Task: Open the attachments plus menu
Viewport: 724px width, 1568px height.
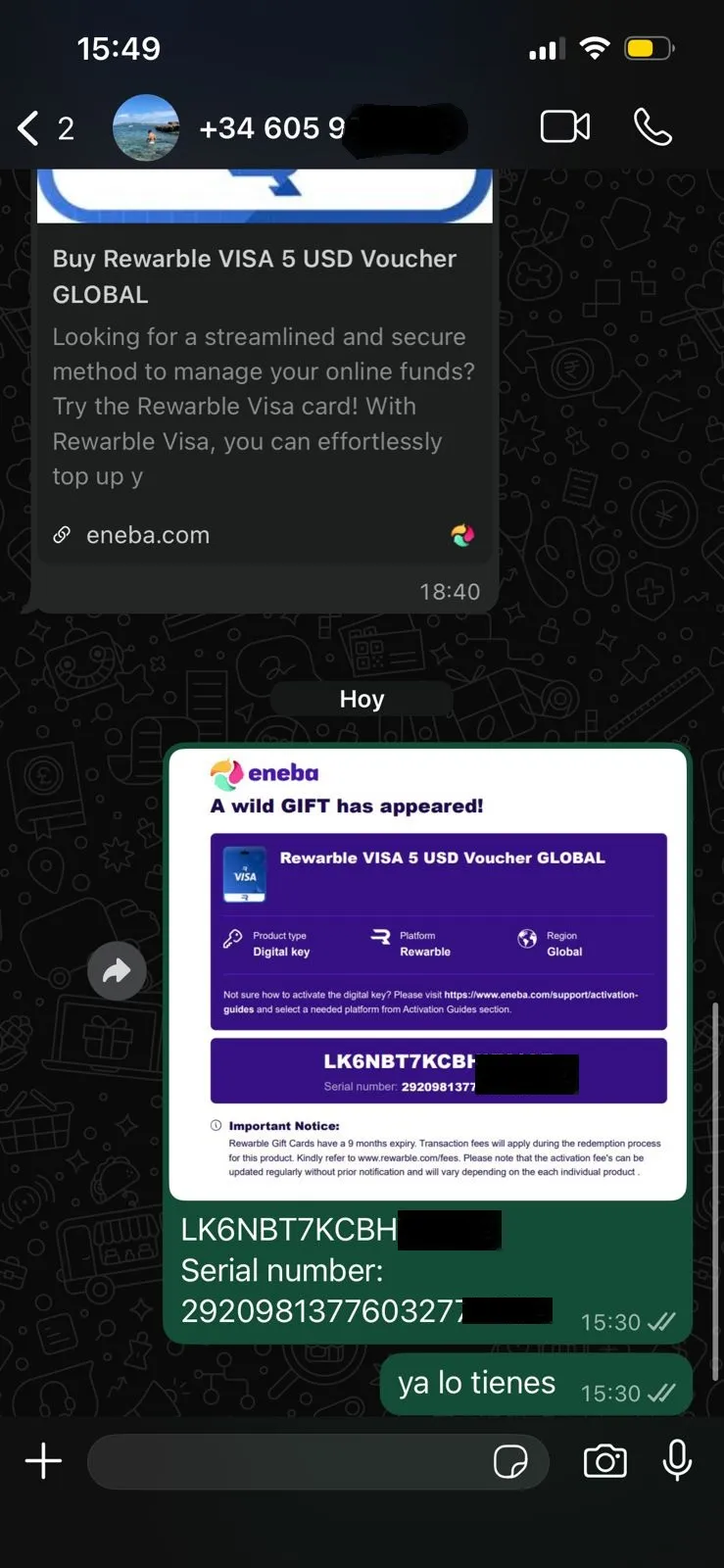Action: tap(43, 1461)
